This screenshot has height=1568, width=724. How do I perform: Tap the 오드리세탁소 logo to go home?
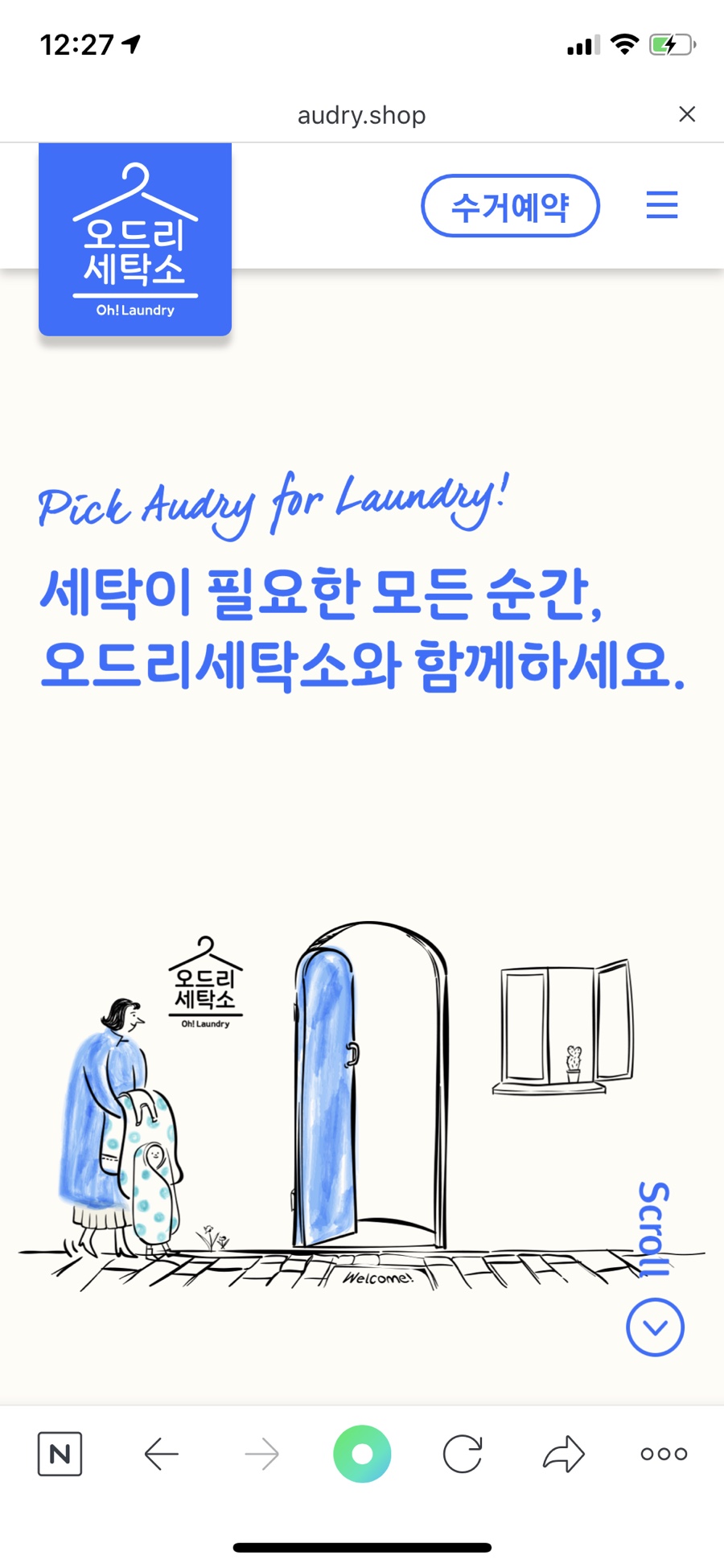(x=135, y=240)
